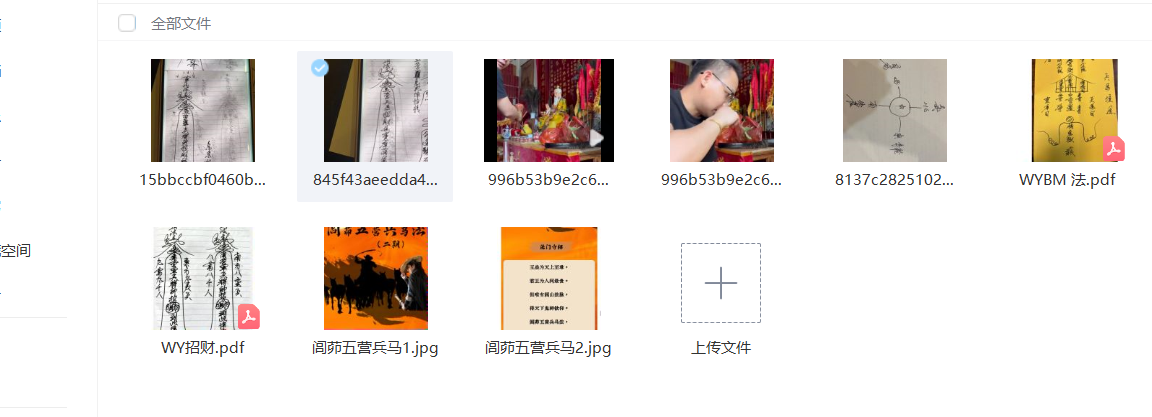Image resolution: width=1152 pixels, height=417 pixels.
Task: Uncheck the selected file 845f43aeedda4...
Action: [x=319, y=68]
